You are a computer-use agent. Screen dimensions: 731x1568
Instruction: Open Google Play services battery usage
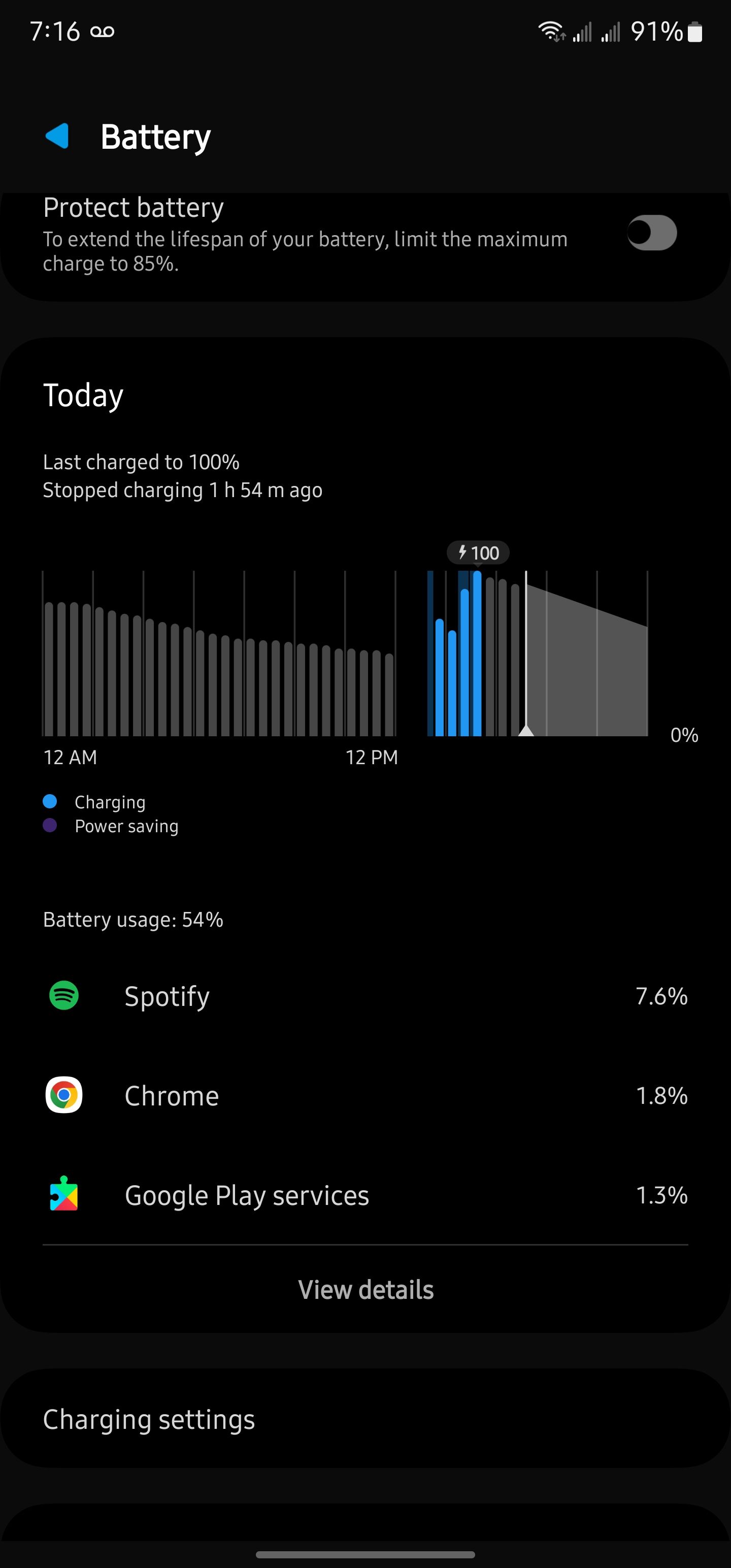[x=365, y=1195]
